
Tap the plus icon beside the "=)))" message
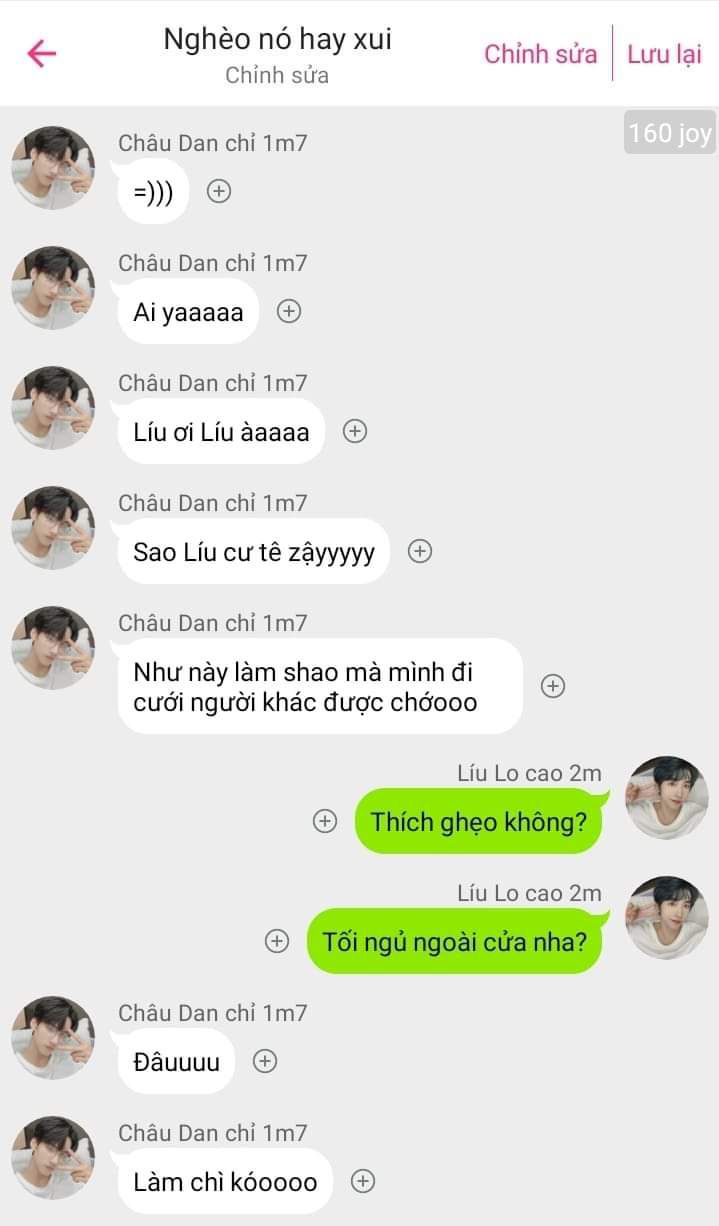tap(219, 191)
